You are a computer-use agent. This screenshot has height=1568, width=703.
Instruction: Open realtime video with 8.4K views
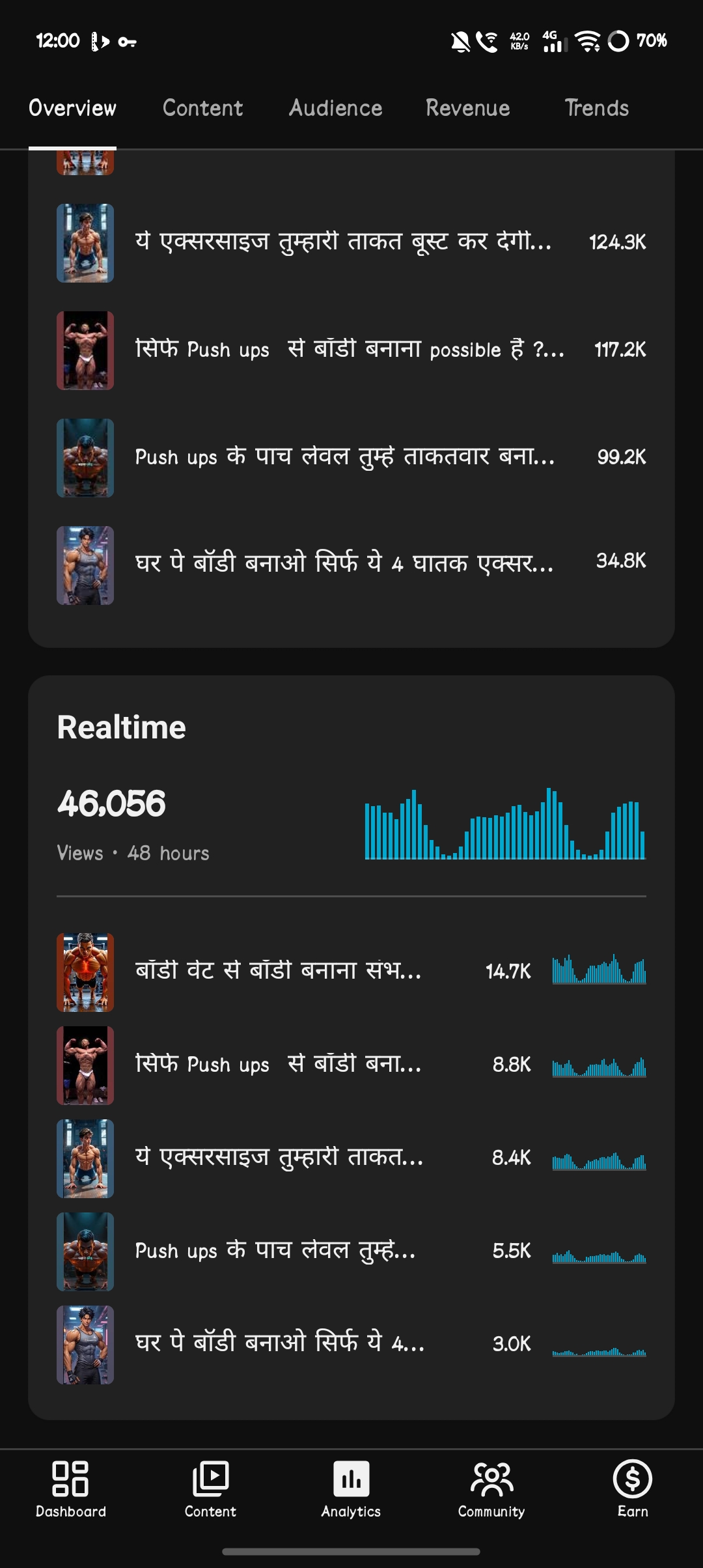(x=351, y=1158)
